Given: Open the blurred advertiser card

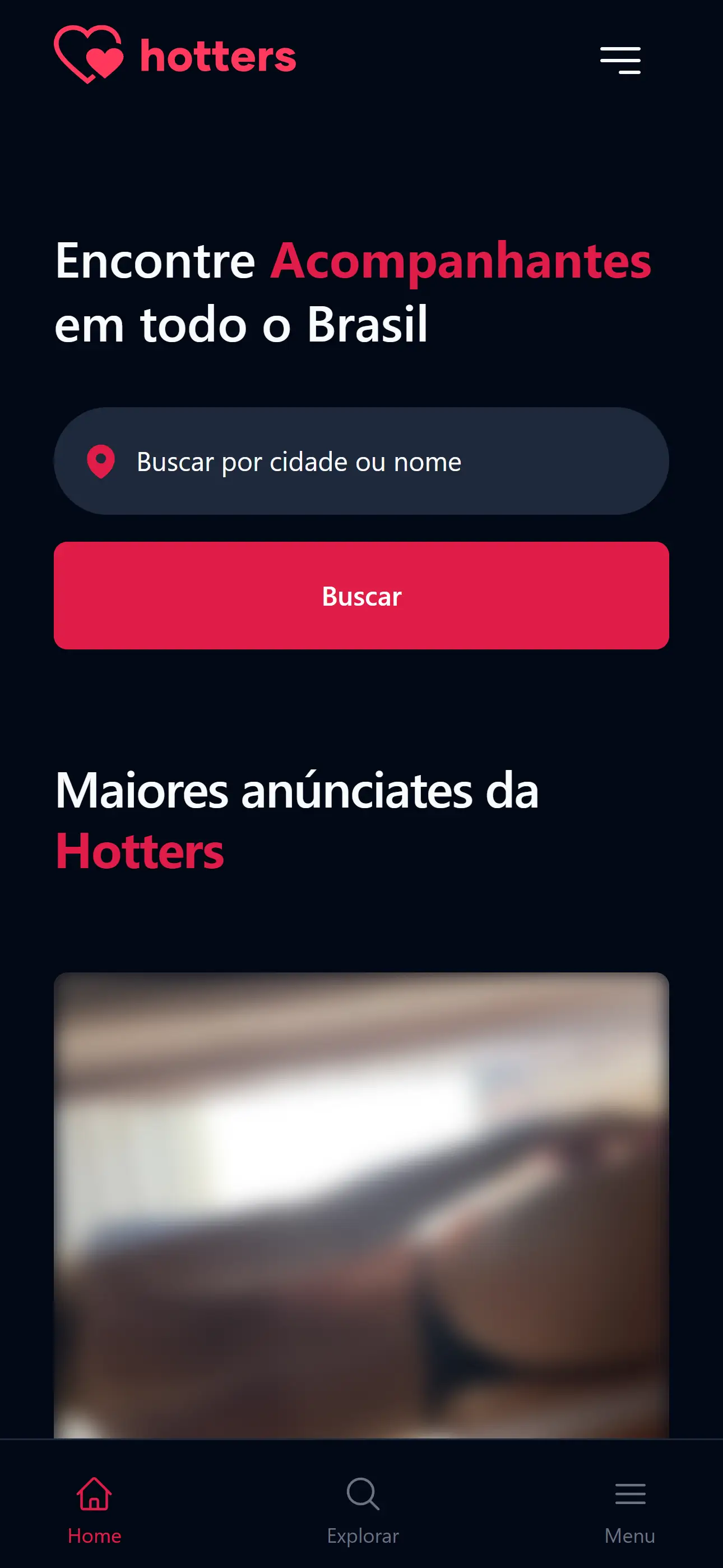Looking at the screenshot, I should click(x=361, y=1204).
